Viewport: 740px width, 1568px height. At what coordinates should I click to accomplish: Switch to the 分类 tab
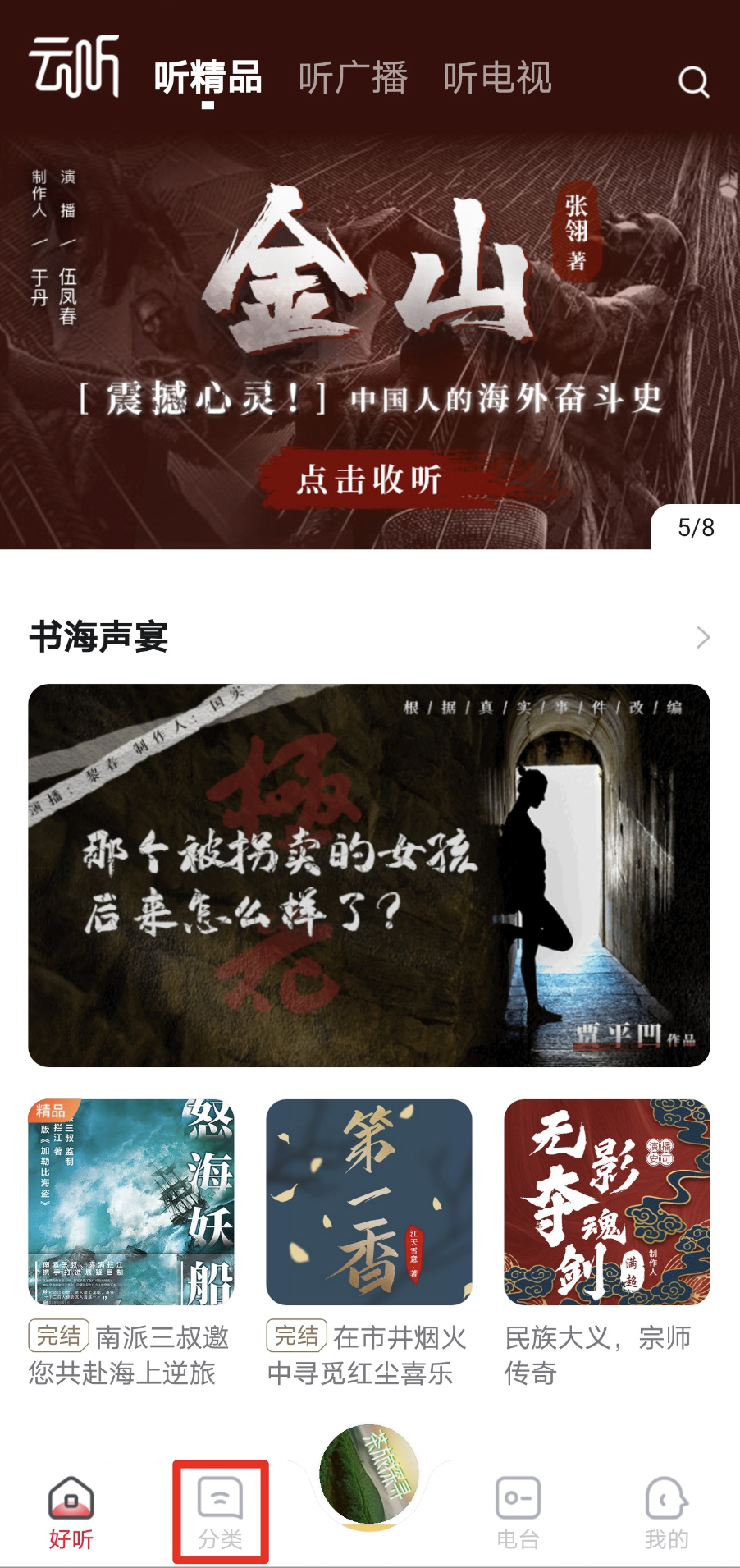220,1512
